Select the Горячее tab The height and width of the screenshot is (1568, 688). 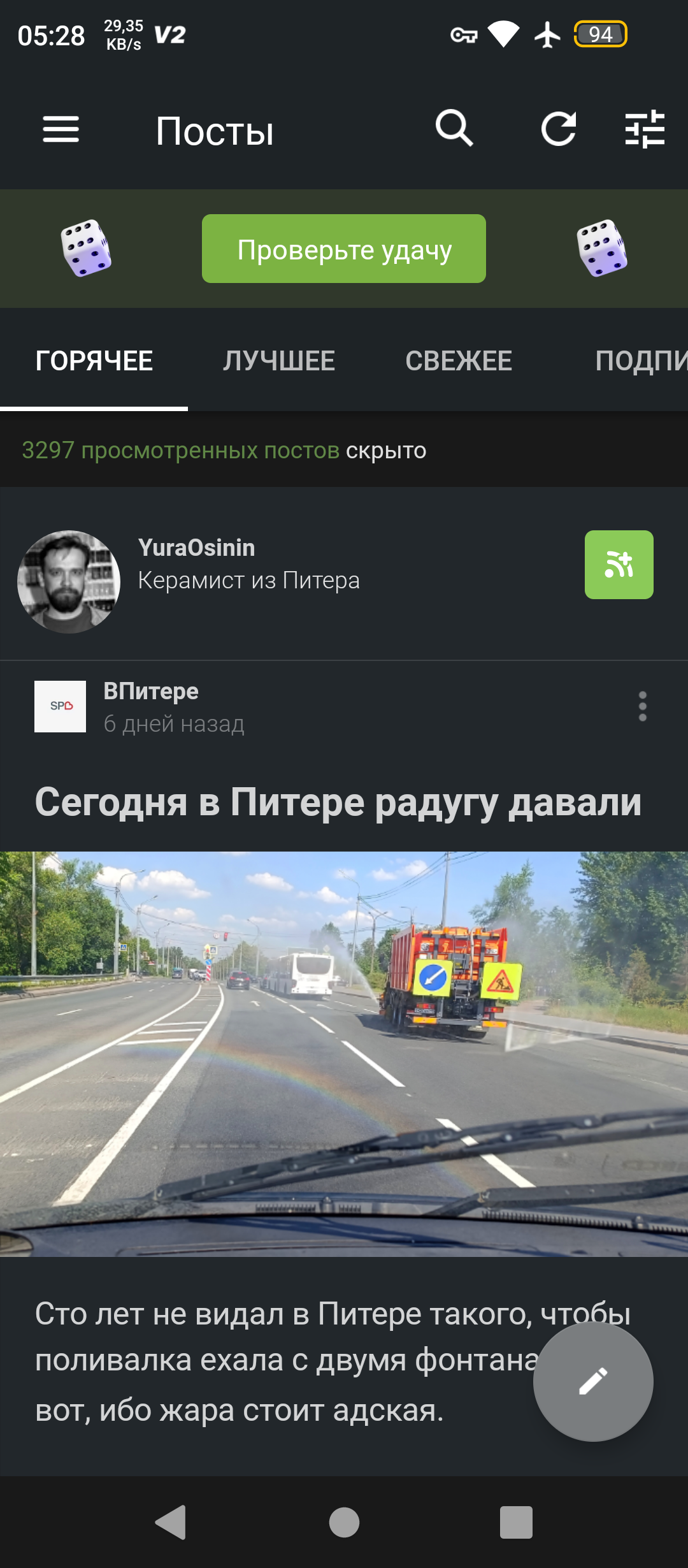pyautogui.click(x=94, y=361)
